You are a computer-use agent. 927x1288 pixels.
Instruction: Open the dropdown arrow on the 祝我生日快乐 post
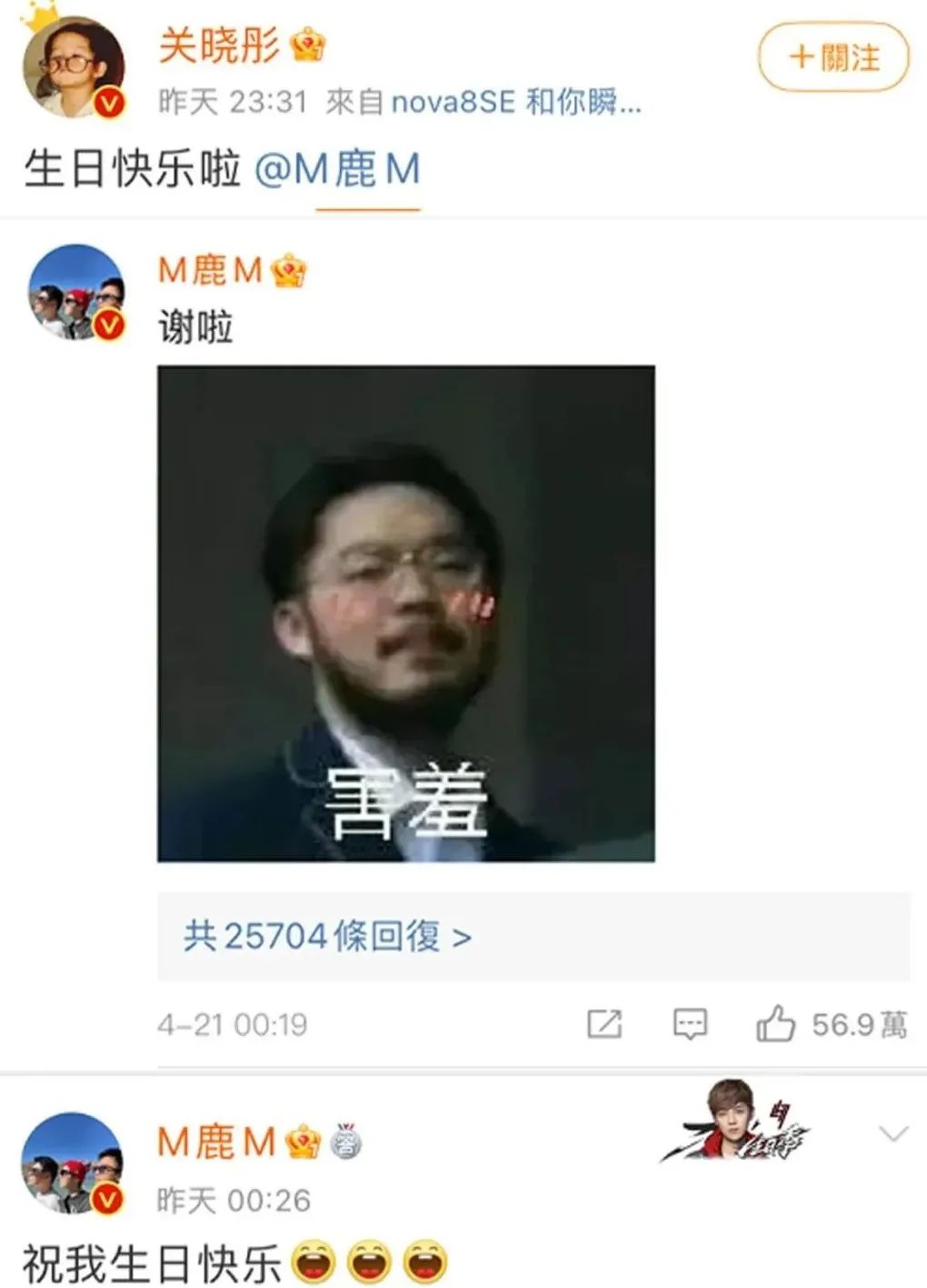[x=893, y=1133]
